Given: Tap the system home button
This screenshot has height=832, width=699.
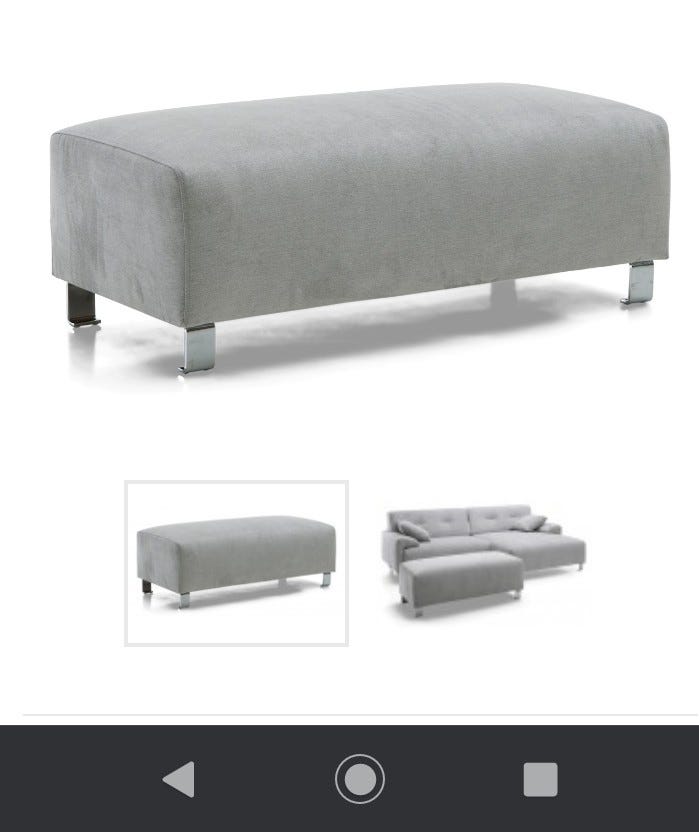Looking at the screenshot, I should coord(360,779).
